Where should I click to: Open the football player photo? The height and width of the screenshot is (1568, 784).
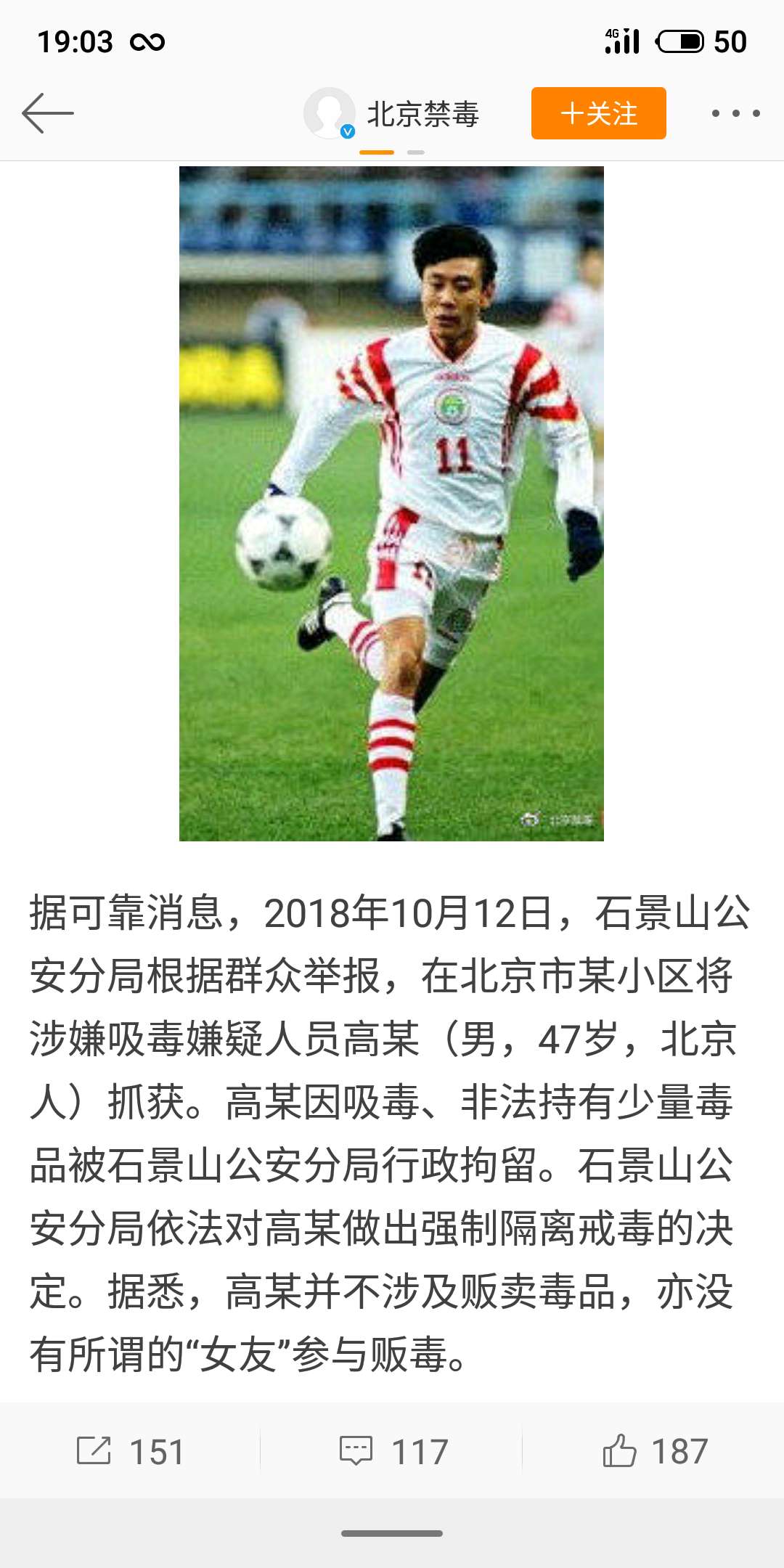(391, 503)
